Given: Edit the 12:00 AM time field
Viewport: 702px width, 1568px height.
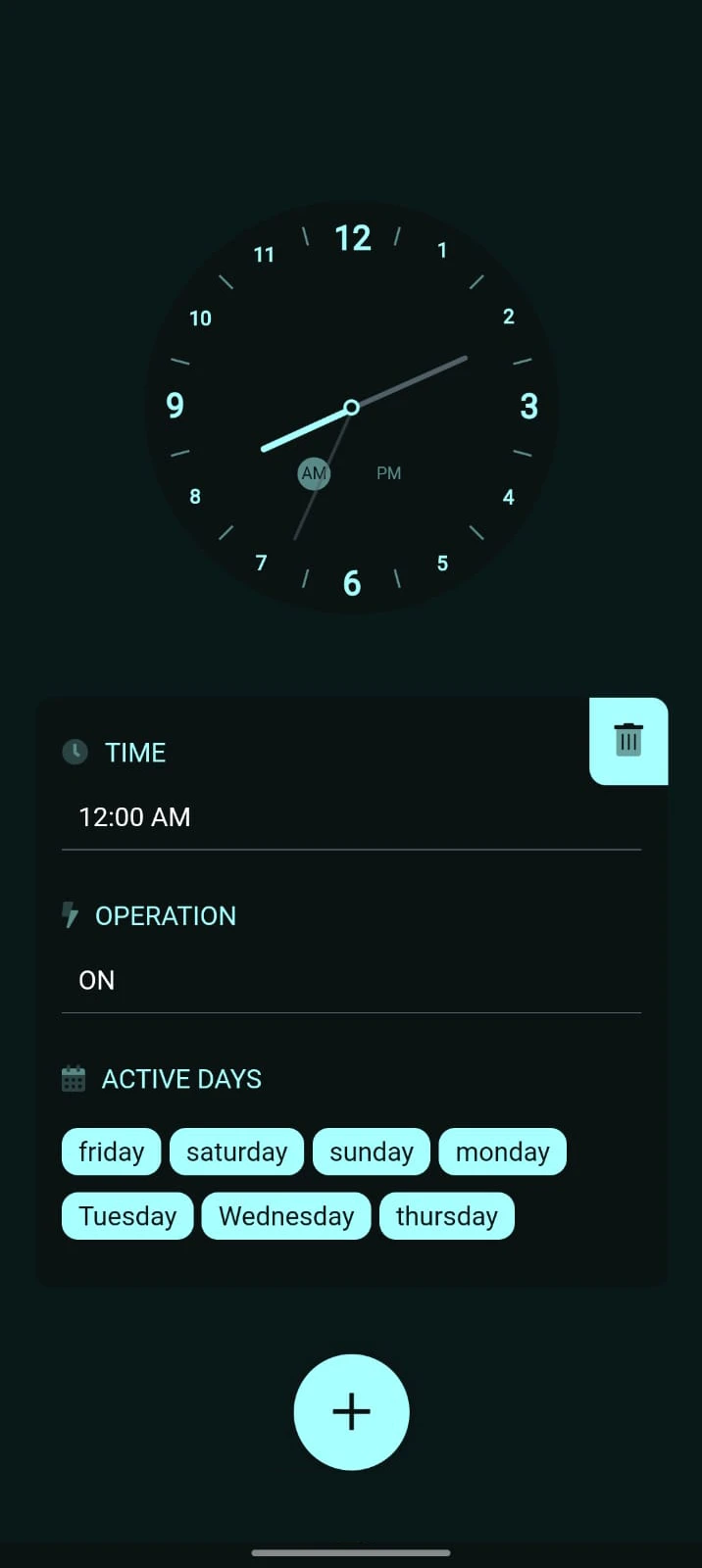Looking at the screenshot, I should [350, 817].
